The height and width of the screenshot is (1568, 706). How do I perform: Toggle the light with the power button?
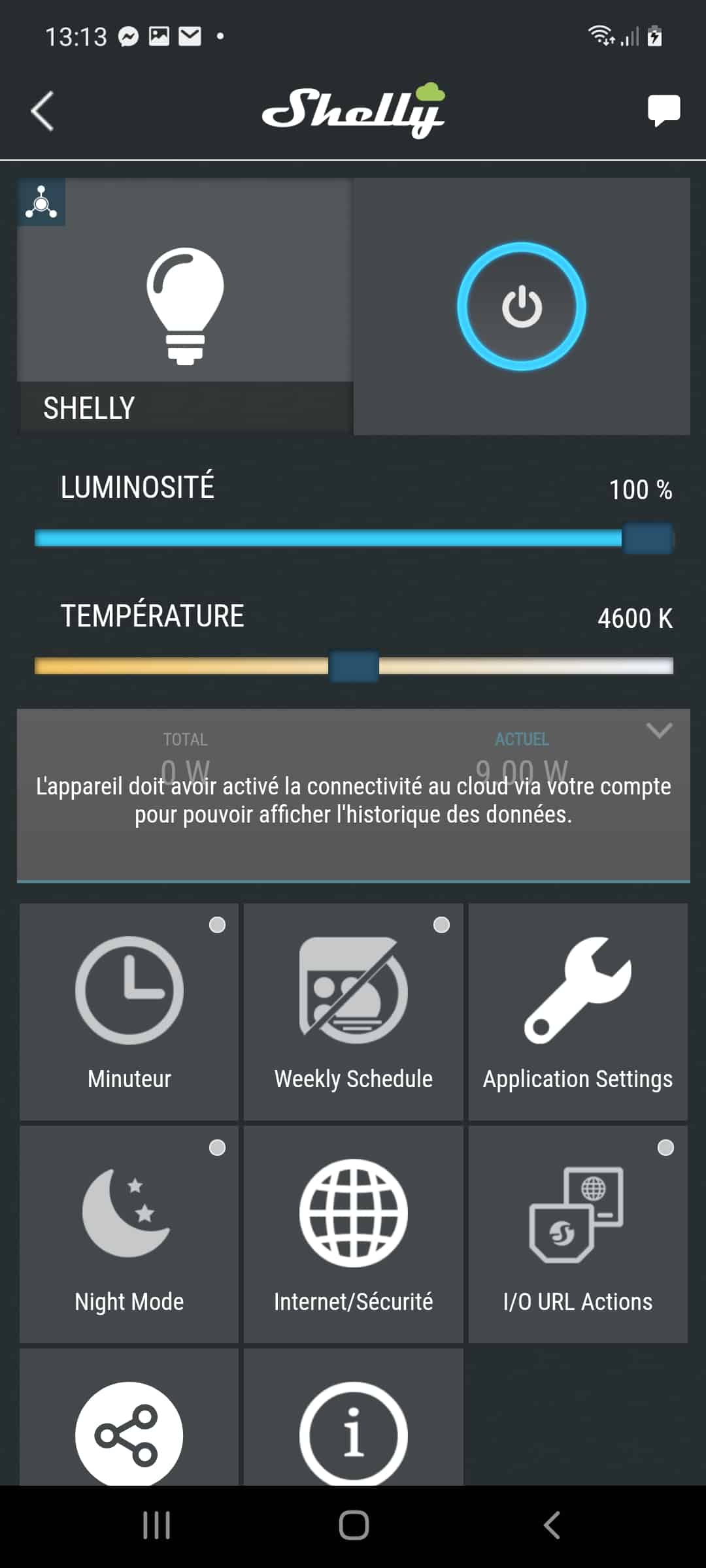point(521,306)
